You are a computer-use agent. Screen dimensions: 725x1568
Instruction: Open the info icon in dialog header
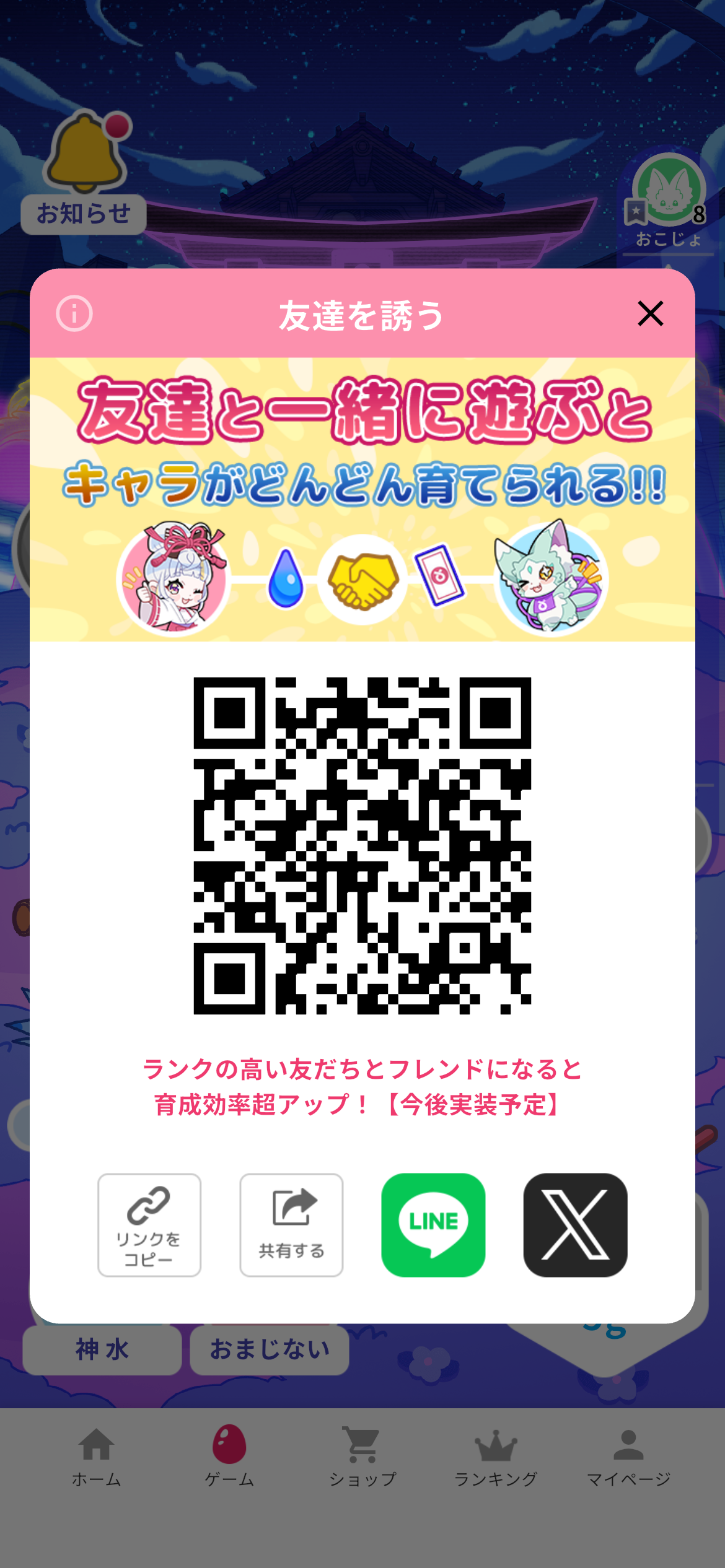(74, 313)
